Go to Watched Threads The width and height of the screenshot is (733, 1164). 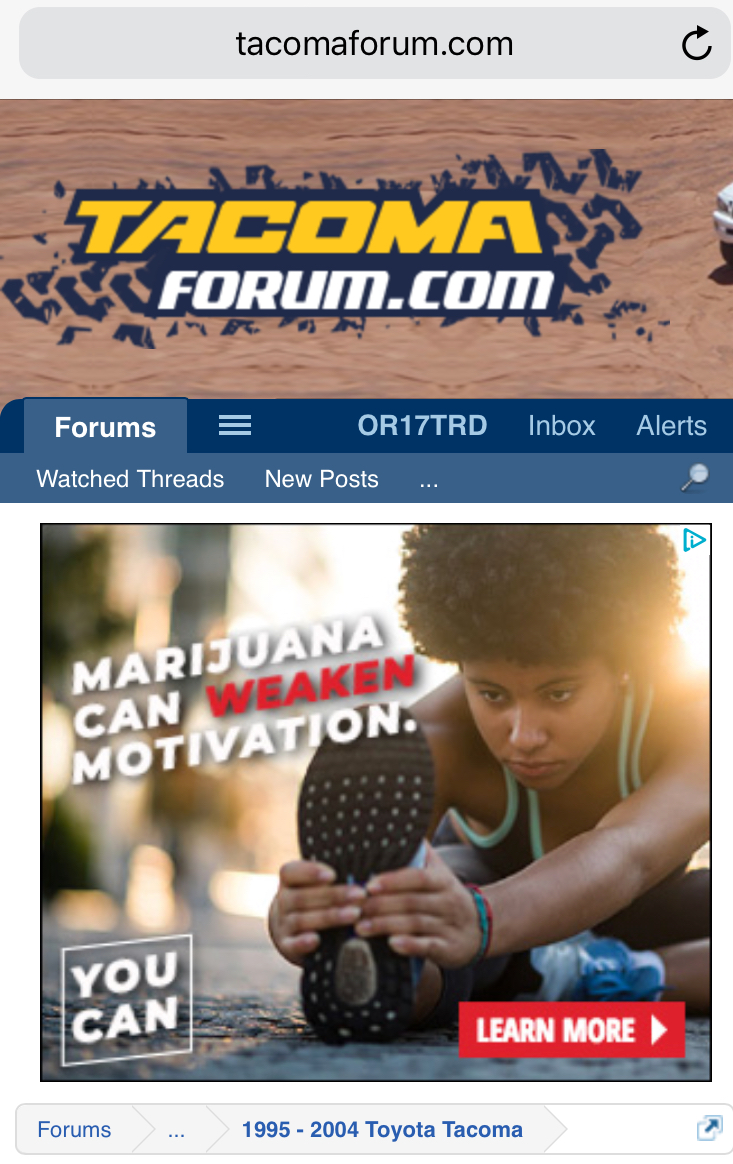click(x=130, y=479)
